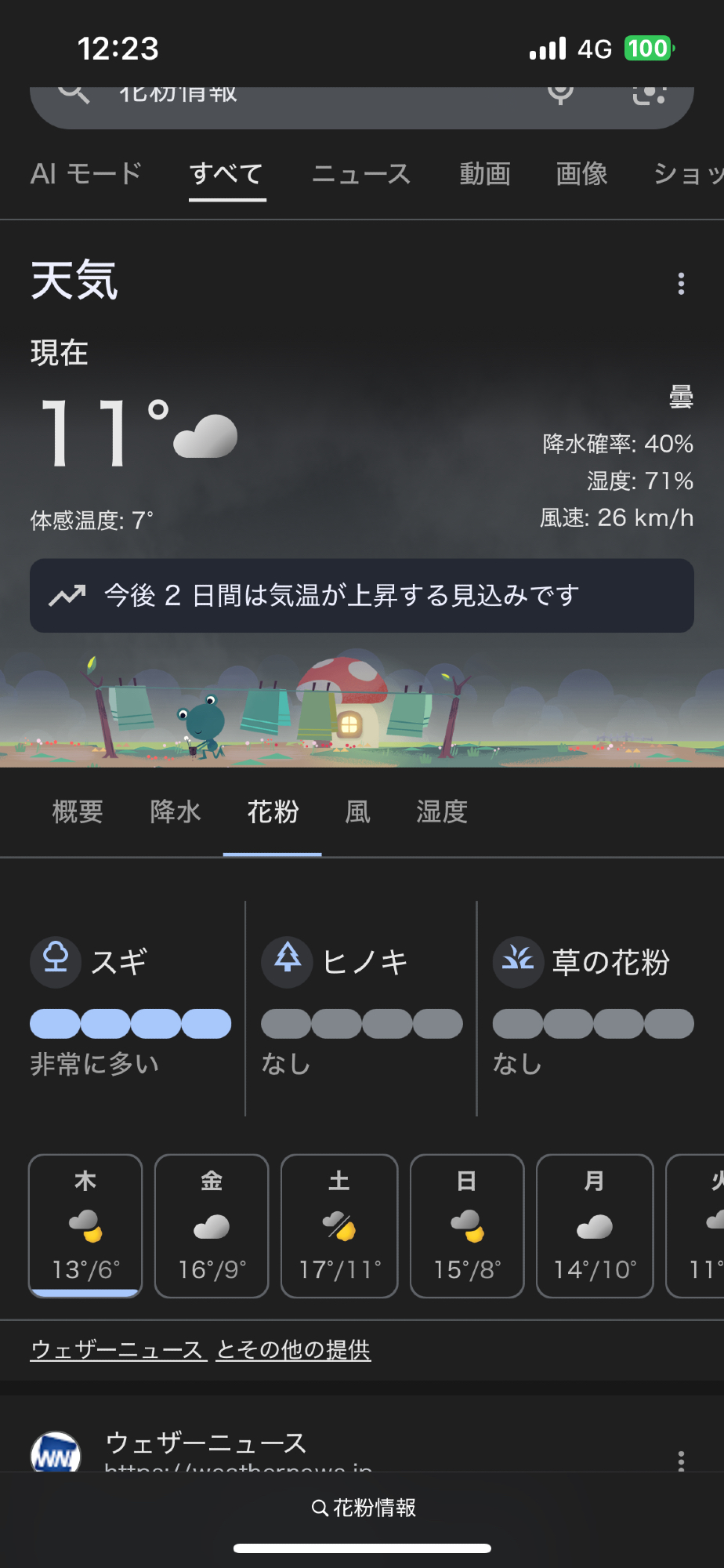Switch to the 動画 tab
The image size is (724, 1568).
tap(485, 173)
